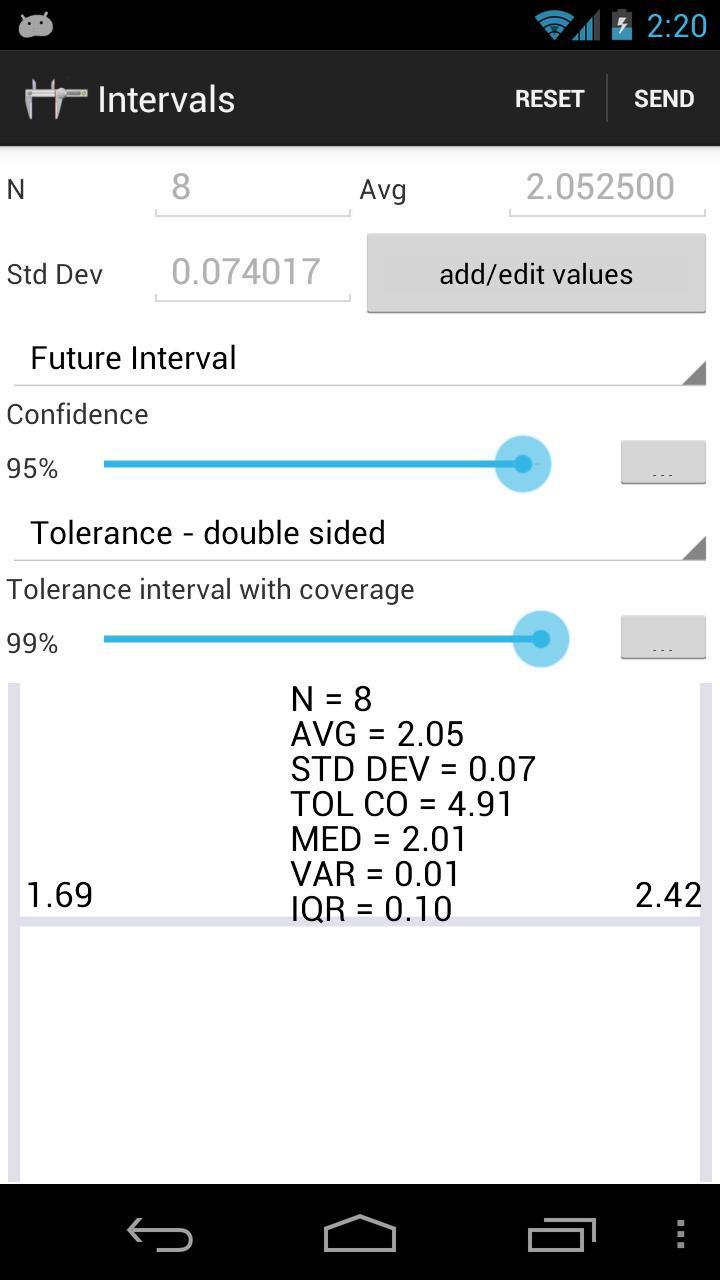720x1280 pixels.
Task: Select RESET in the action bar
Action: 549,97
